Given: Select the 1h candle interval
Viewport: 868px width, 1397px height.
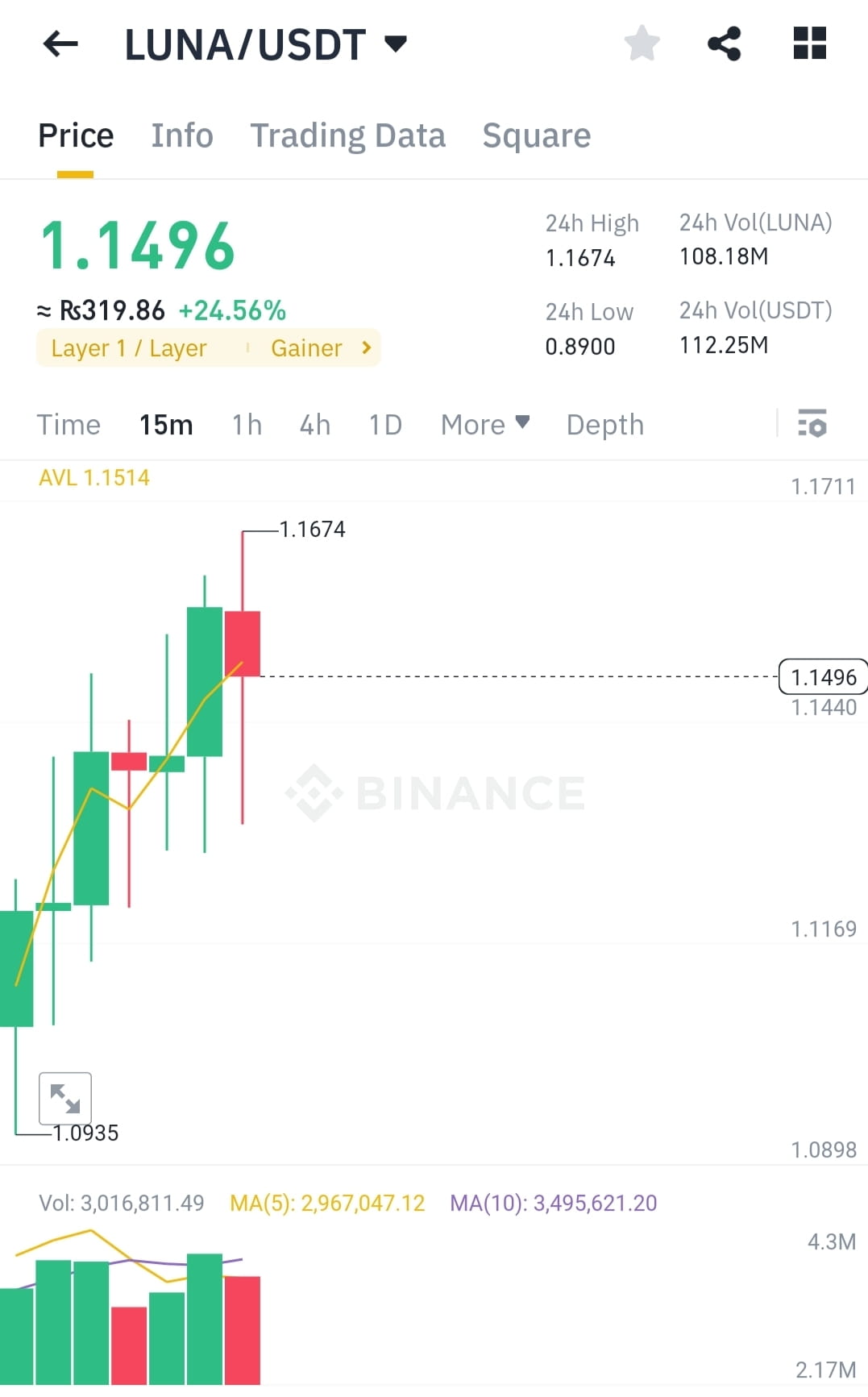Looking at the screenshot, I should coord(246,425).
